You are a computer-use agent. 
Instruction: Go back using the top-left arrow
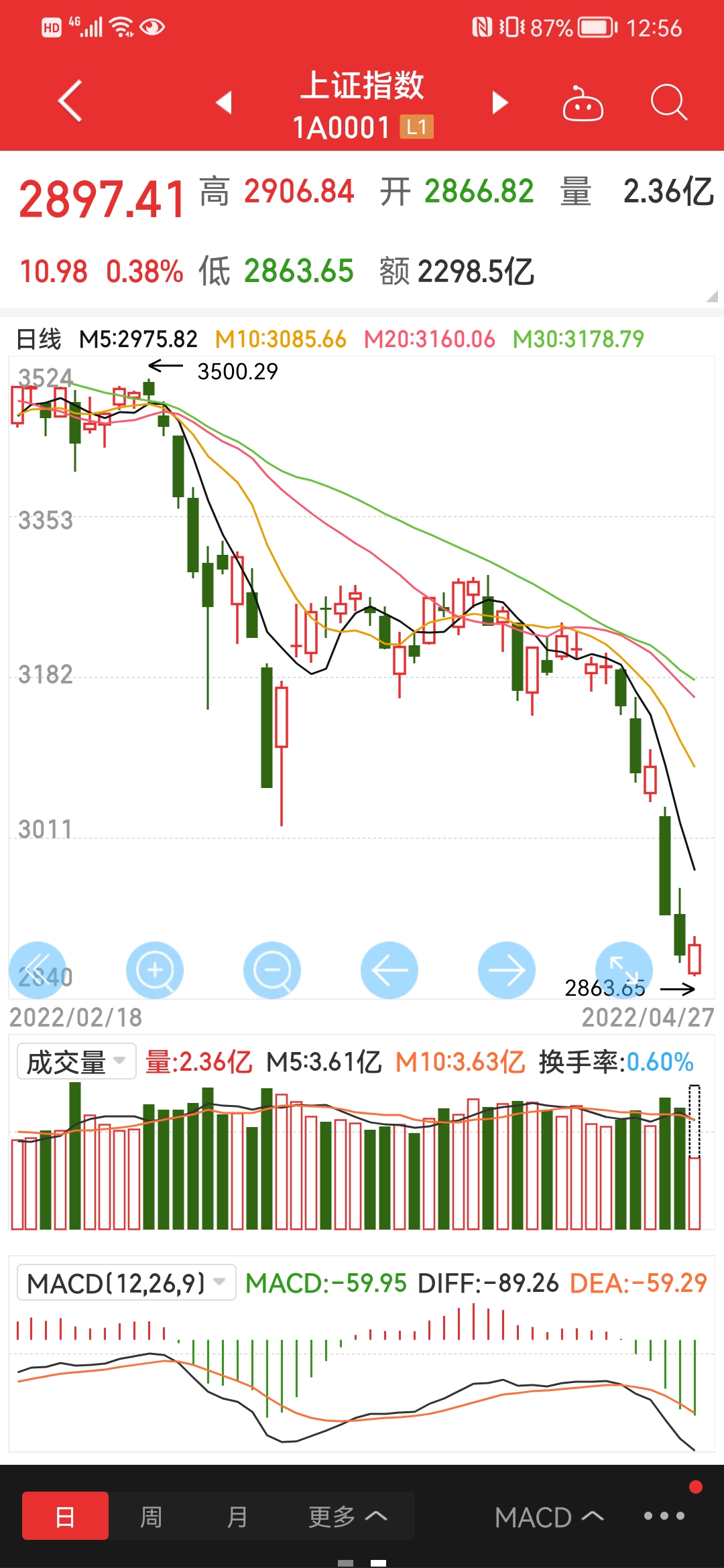point(70,101)
